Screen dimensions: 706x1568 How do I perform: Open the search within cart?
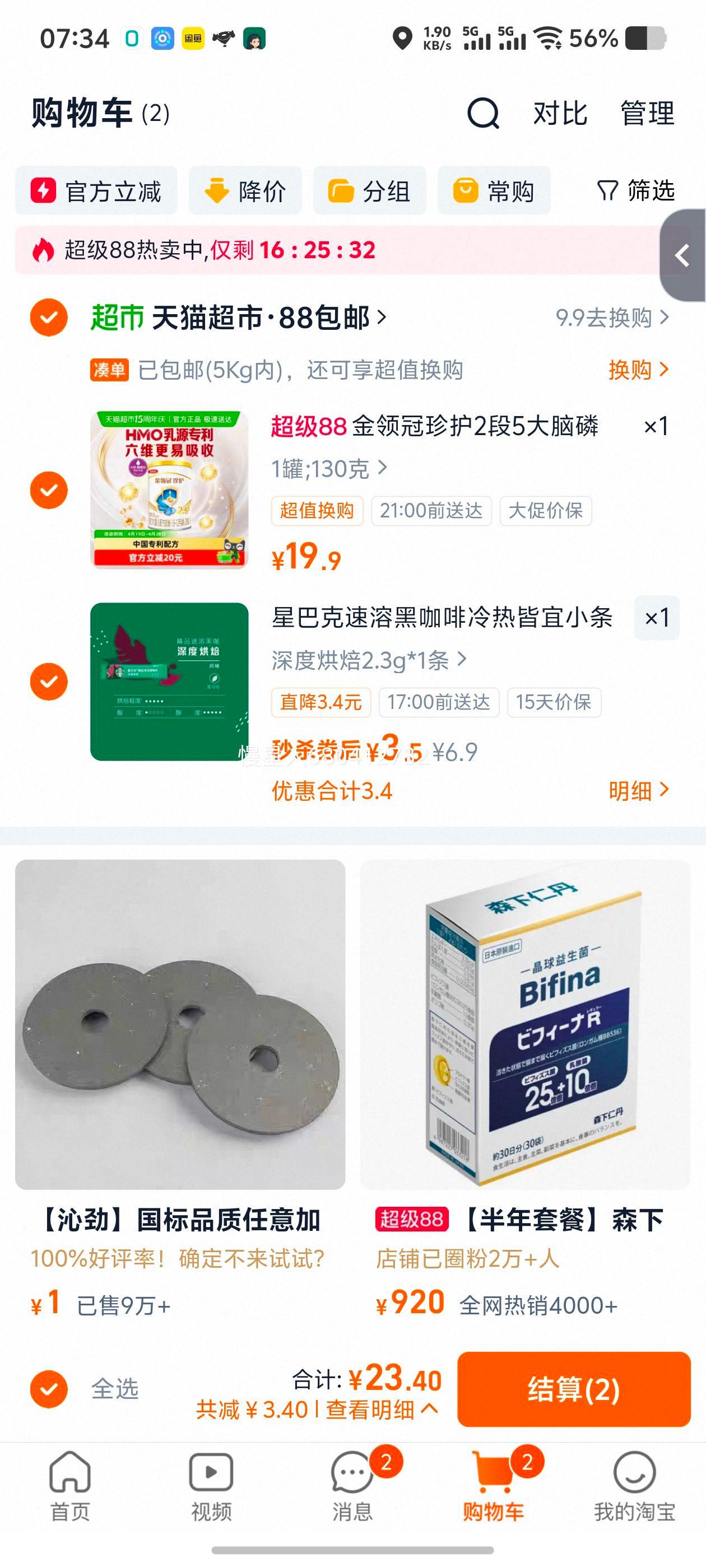483,114
